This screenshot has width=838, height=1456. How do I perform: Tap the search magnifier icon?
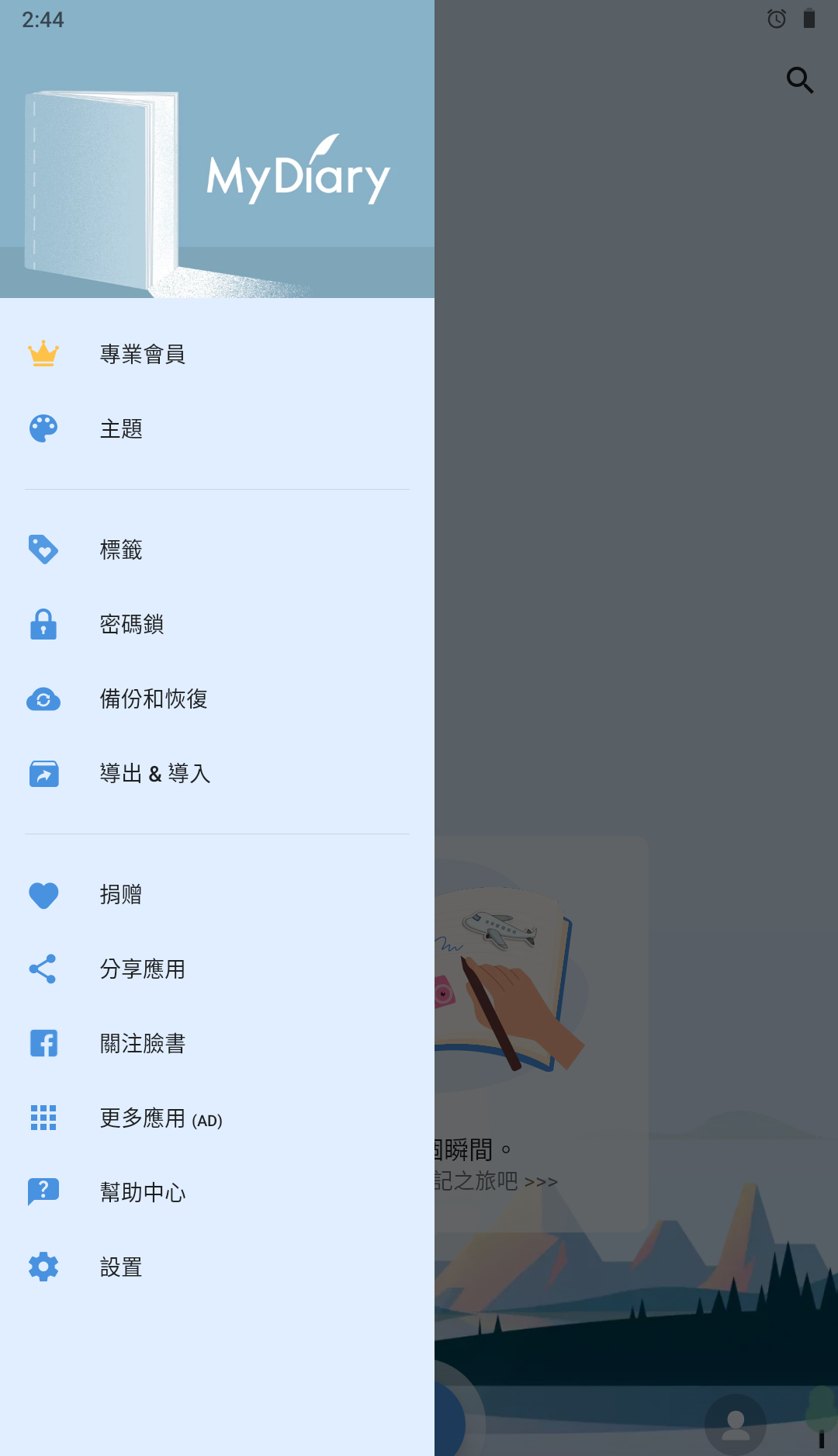799,80
